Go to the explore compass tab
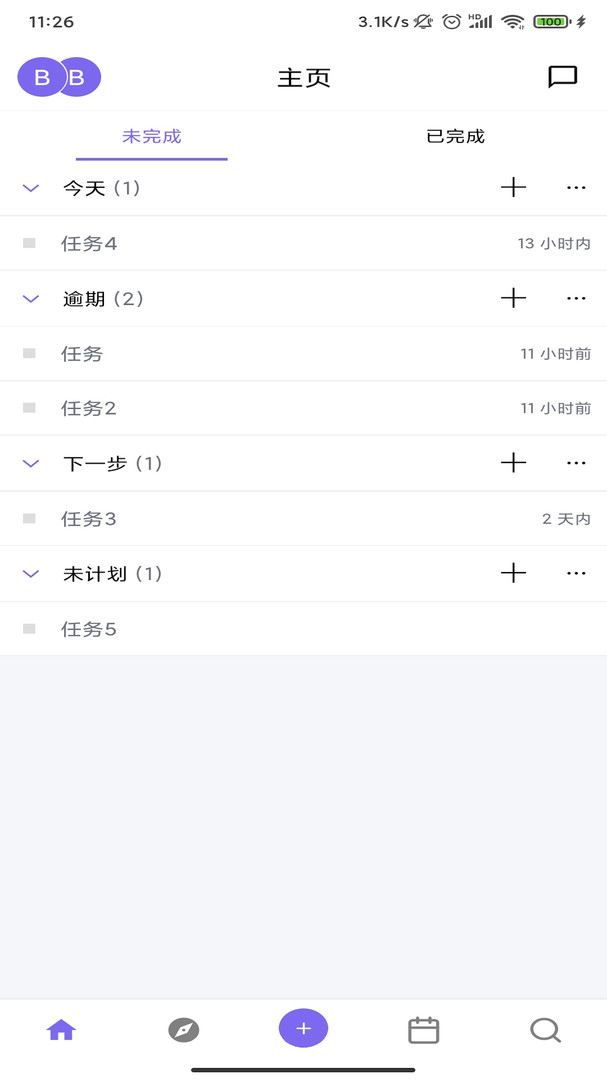Viewport: 607px width, 1080px height. (183, 1029)
